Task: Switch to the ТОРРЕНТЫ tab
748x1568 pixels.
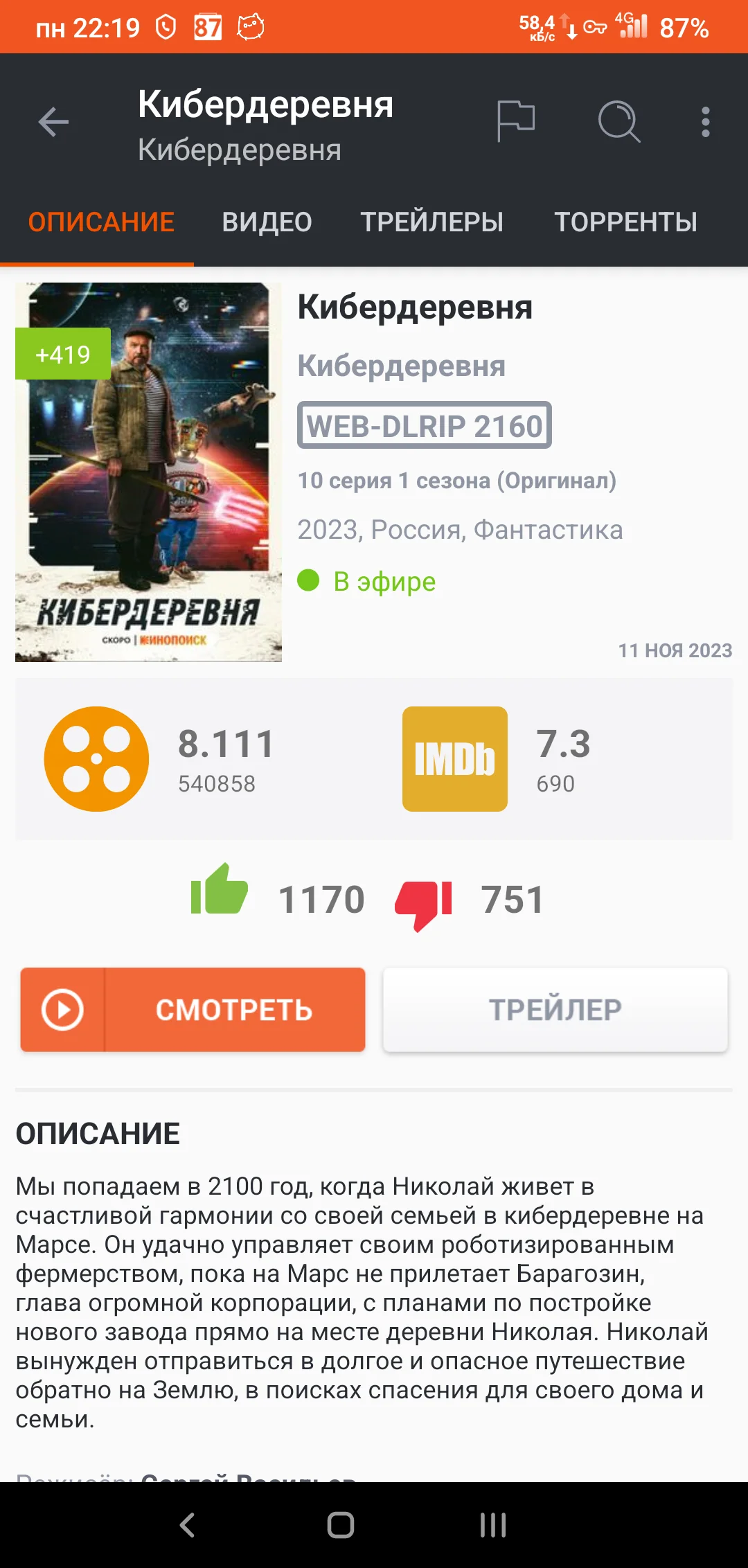Action: pos(626,222)
